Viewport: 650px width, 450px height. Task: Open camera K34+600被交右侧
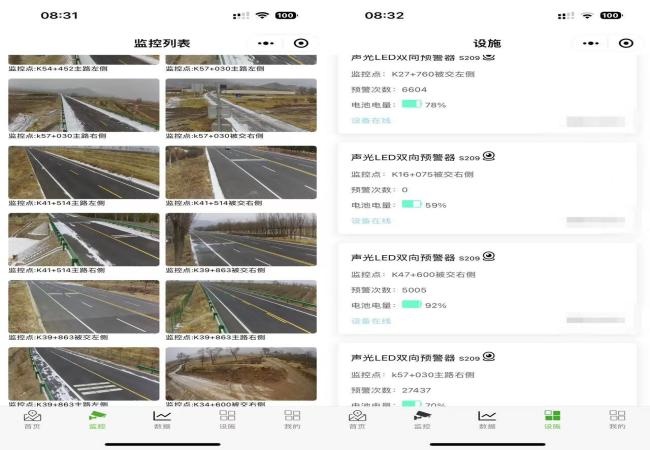pyautogui.click(x=241, y=373)
